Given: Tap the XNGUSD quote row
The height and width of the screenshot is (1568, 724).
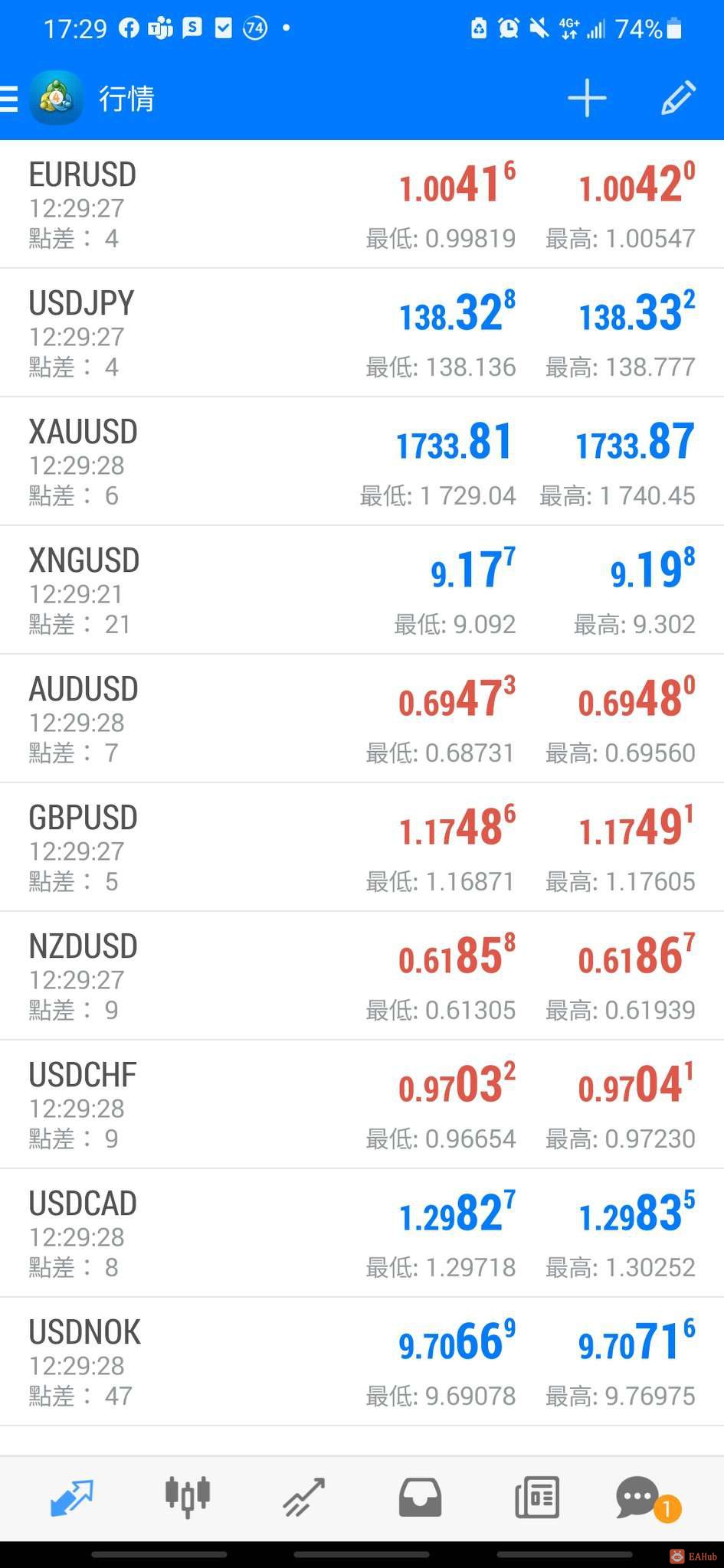Looking at the screenshot, I should click(362, 590).
